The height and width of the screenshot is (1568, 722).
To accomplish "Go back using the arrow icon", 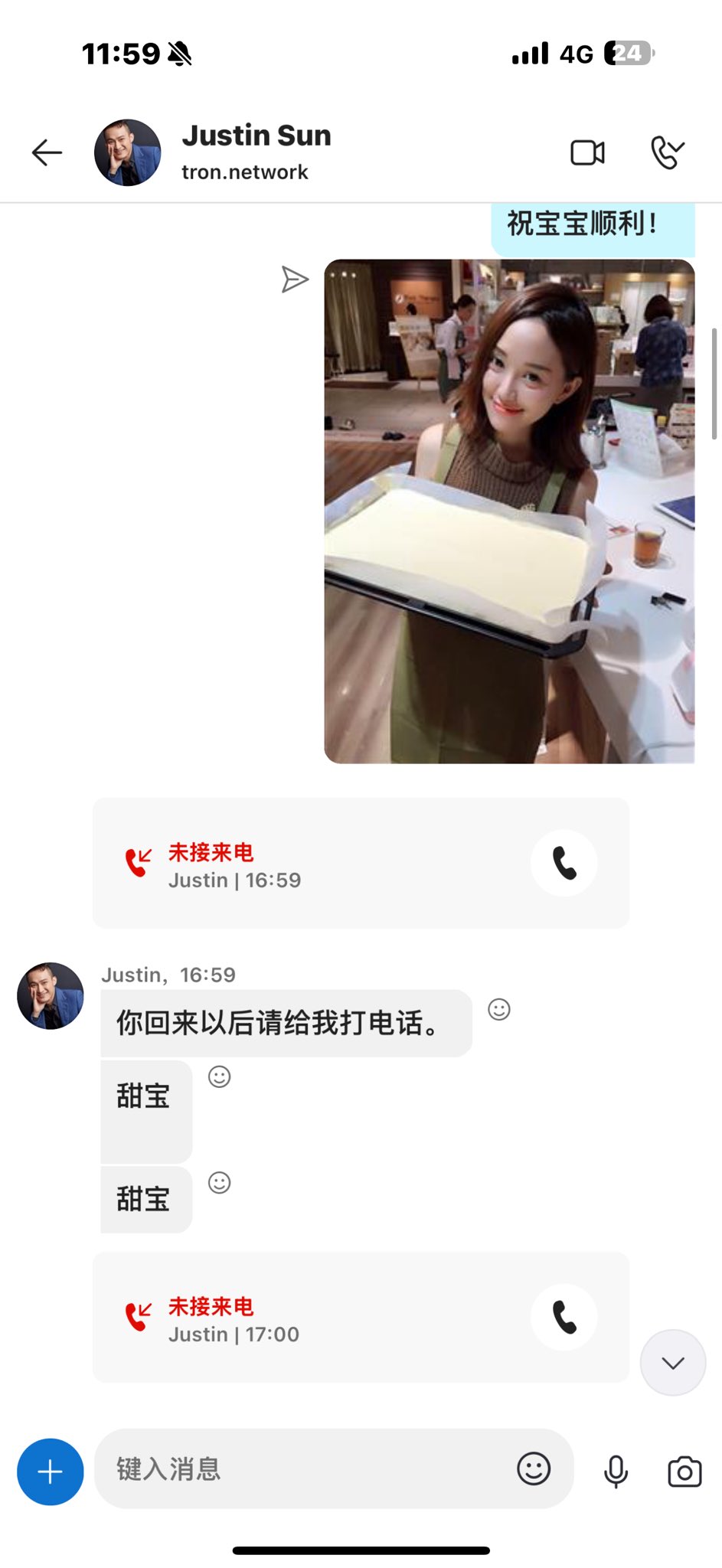I will pyautogui.click(x=47, y=152).
